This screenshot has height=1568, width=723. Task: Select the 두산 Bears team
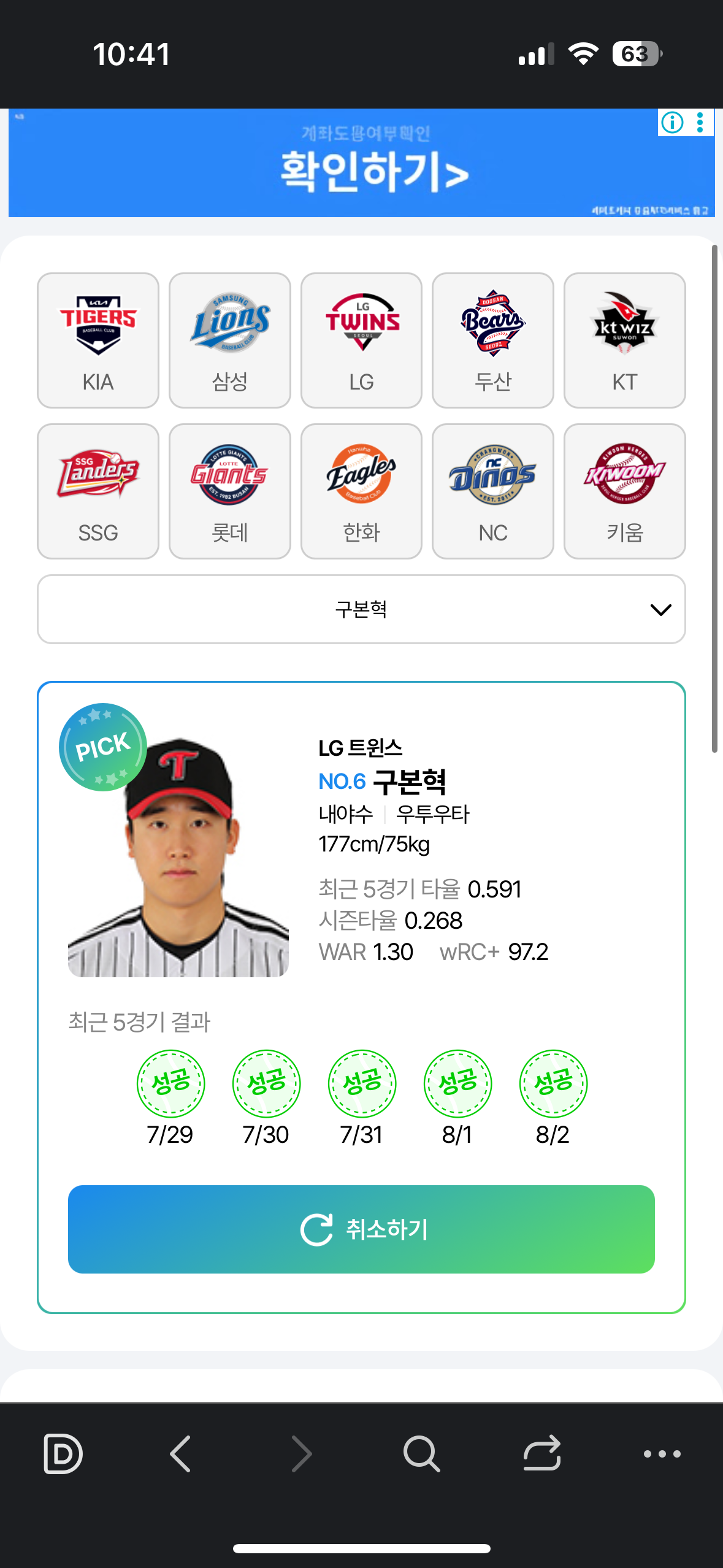493,340
